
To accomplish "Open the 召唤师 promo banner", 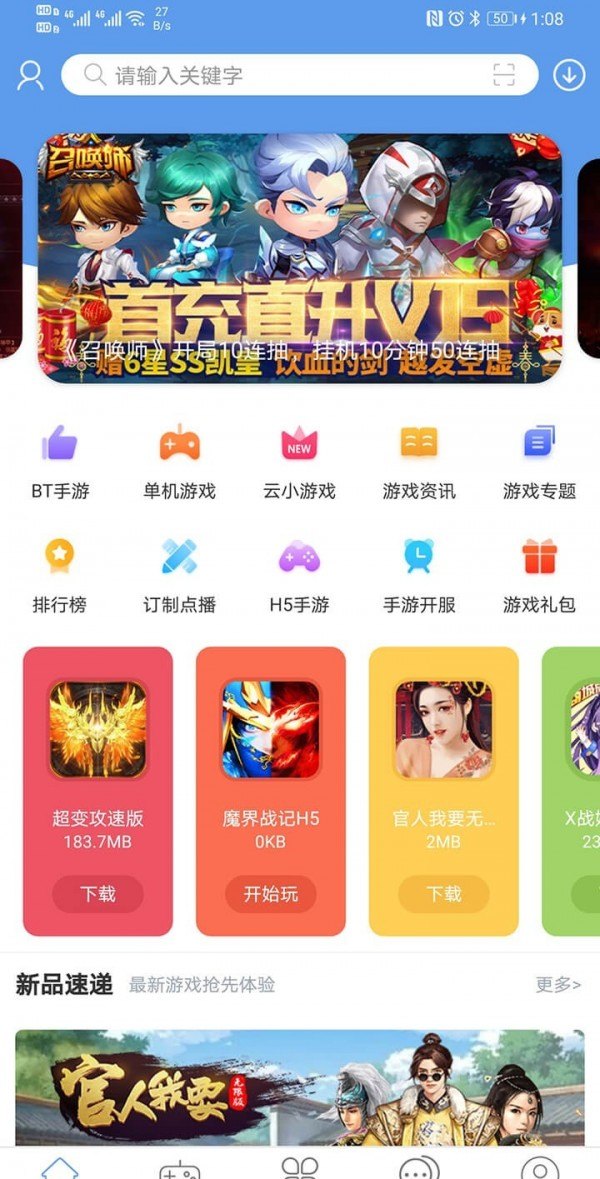I will (x=300, y=258).
